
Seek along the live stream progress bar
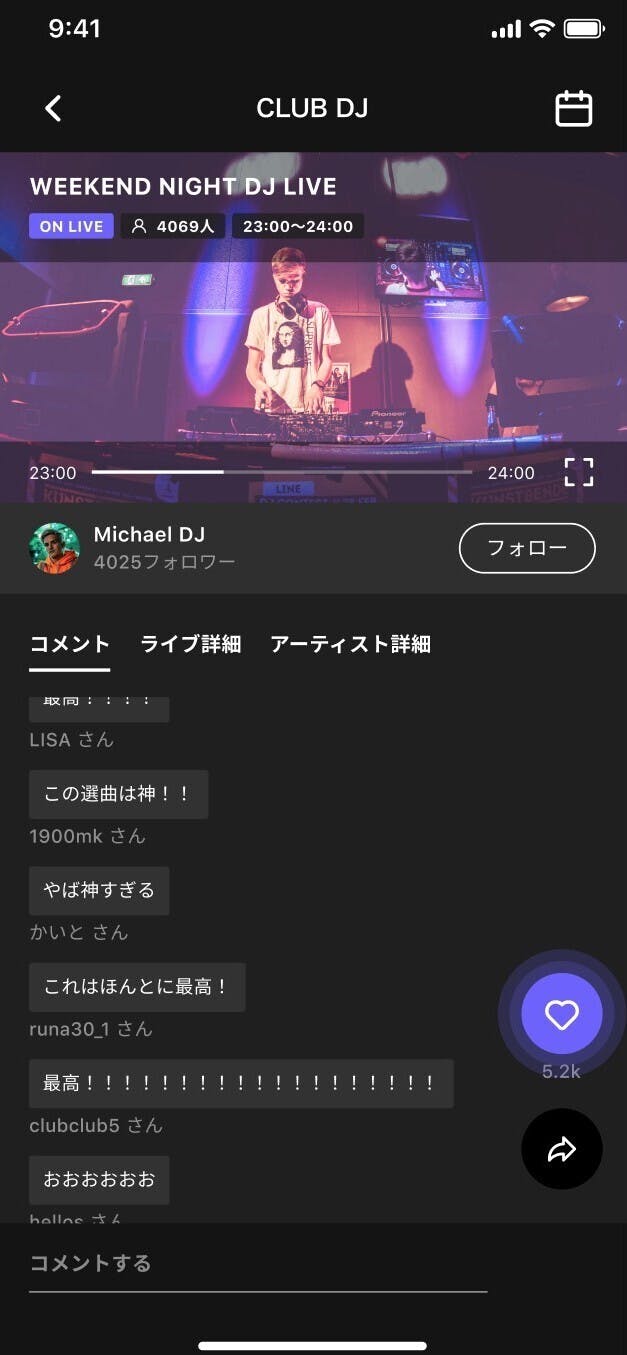tap(281, 471)
